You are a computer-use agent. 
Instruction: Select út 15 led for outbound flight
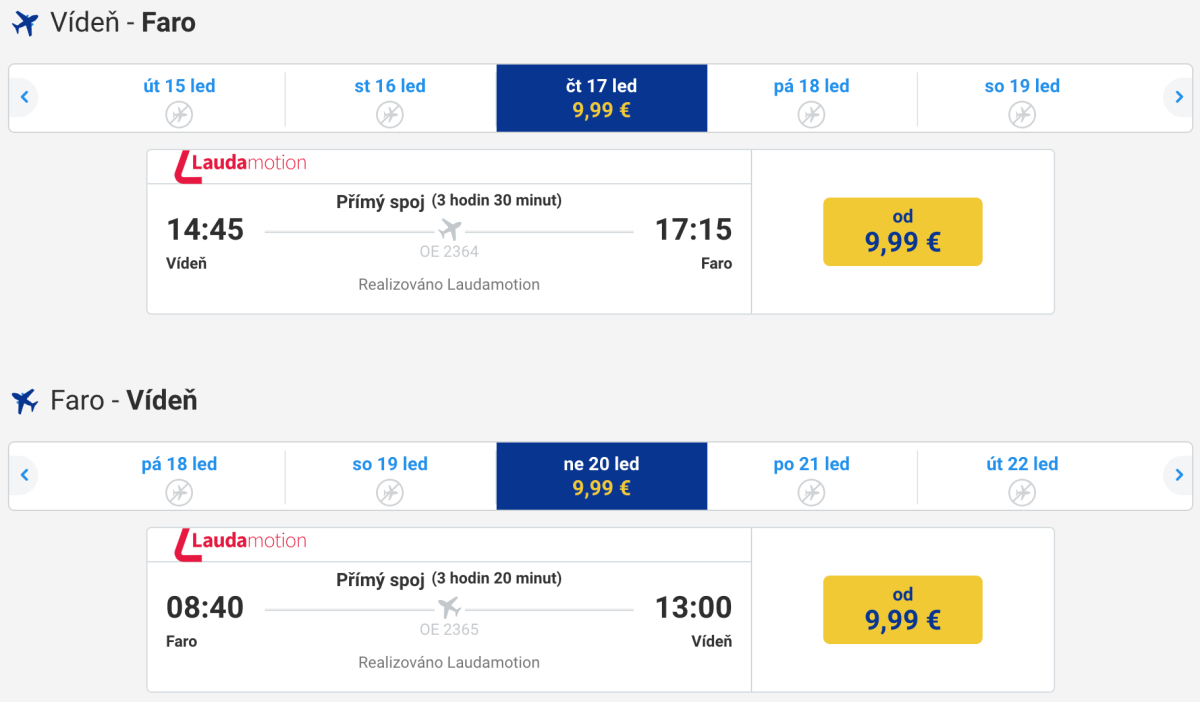[179, 98]
